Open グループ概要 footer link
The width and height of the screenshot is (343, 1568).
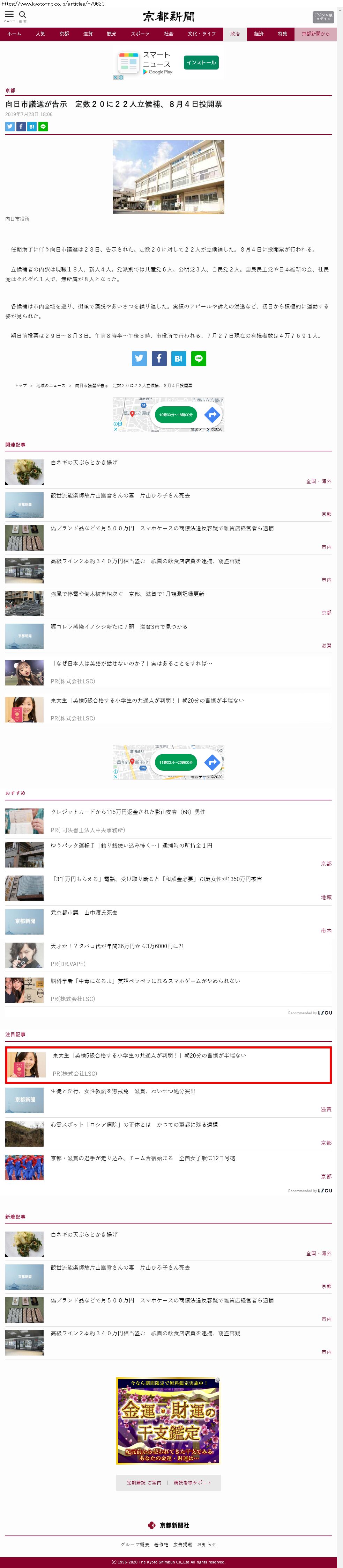(134, 1544)
